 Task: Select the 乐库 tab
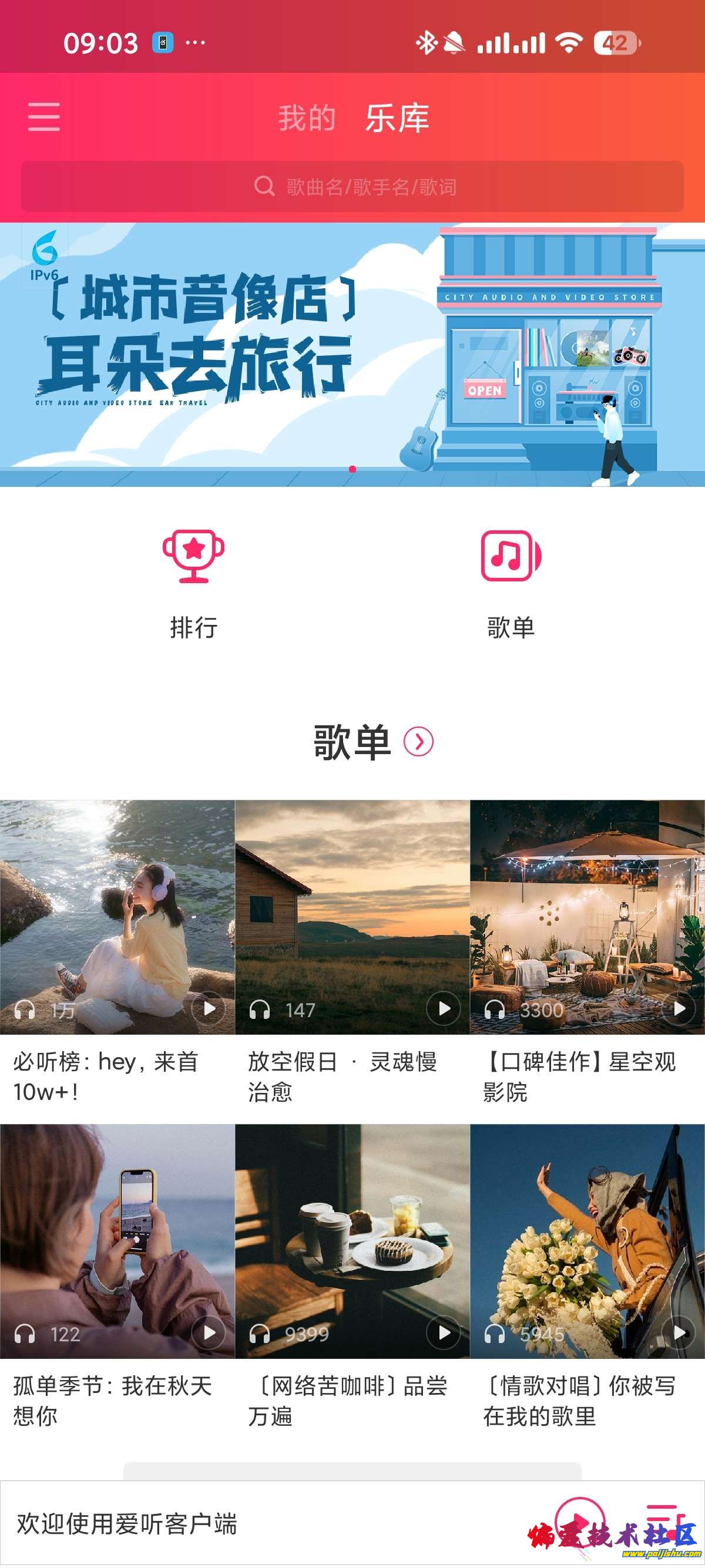tap(397, 117)
